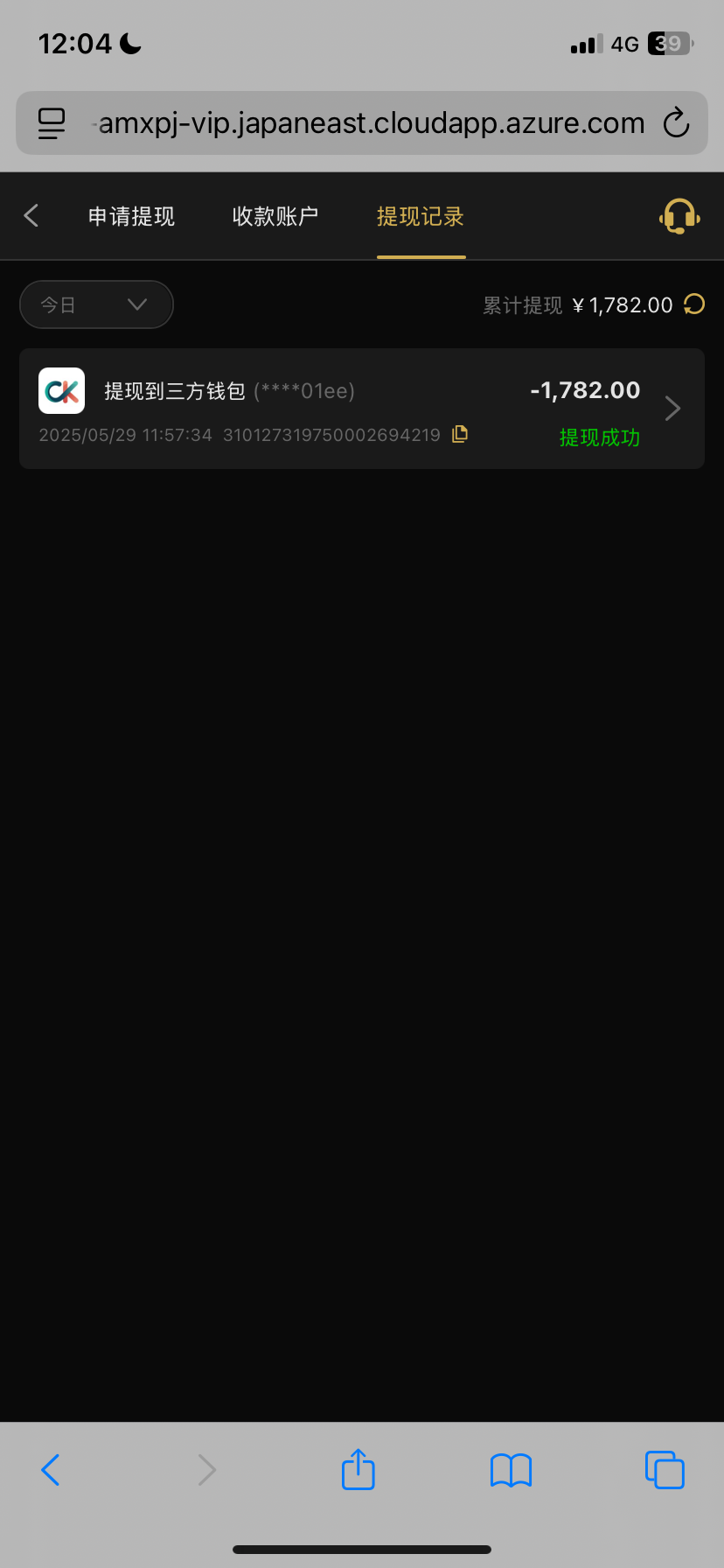Refresh the 累计提现 total

pyautogui.click(x=694, y=304)
